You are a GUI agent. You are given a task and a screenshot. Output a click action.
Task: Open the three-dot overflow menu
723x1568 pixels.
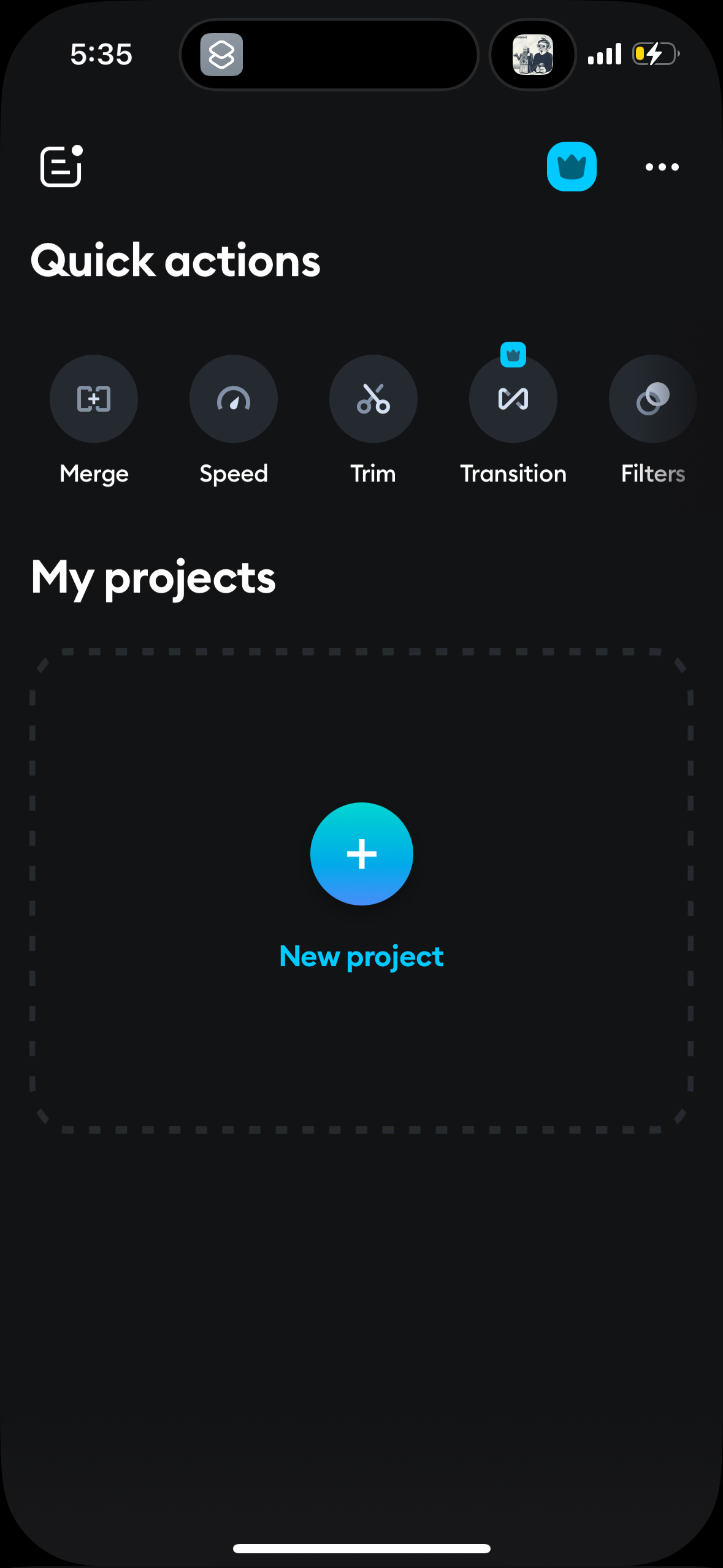(662, 167)
